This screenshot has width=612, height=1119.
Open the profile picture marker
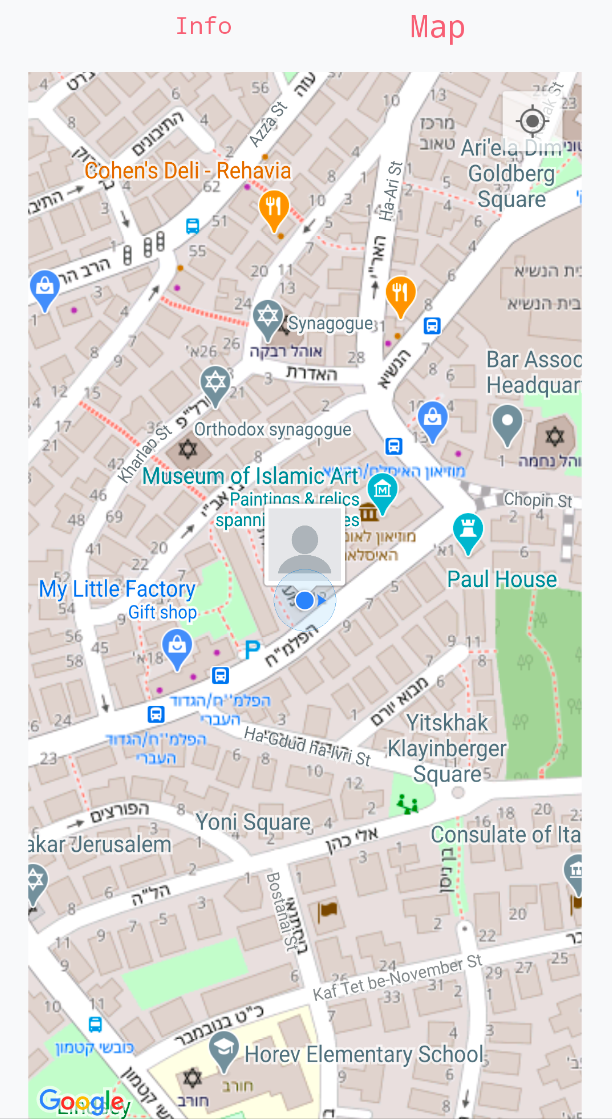tap(305, 545)
